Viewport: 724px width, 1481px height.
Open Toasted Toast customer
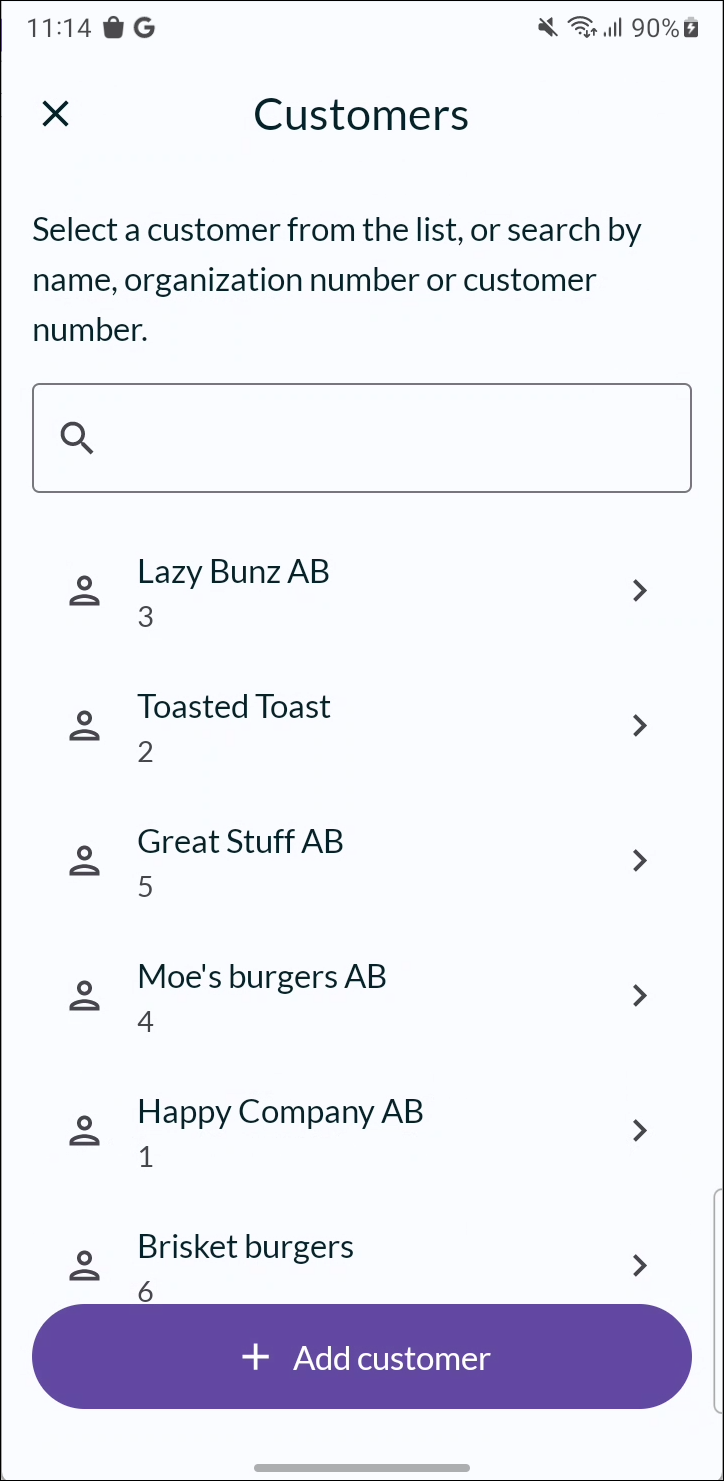pos(362,726)
